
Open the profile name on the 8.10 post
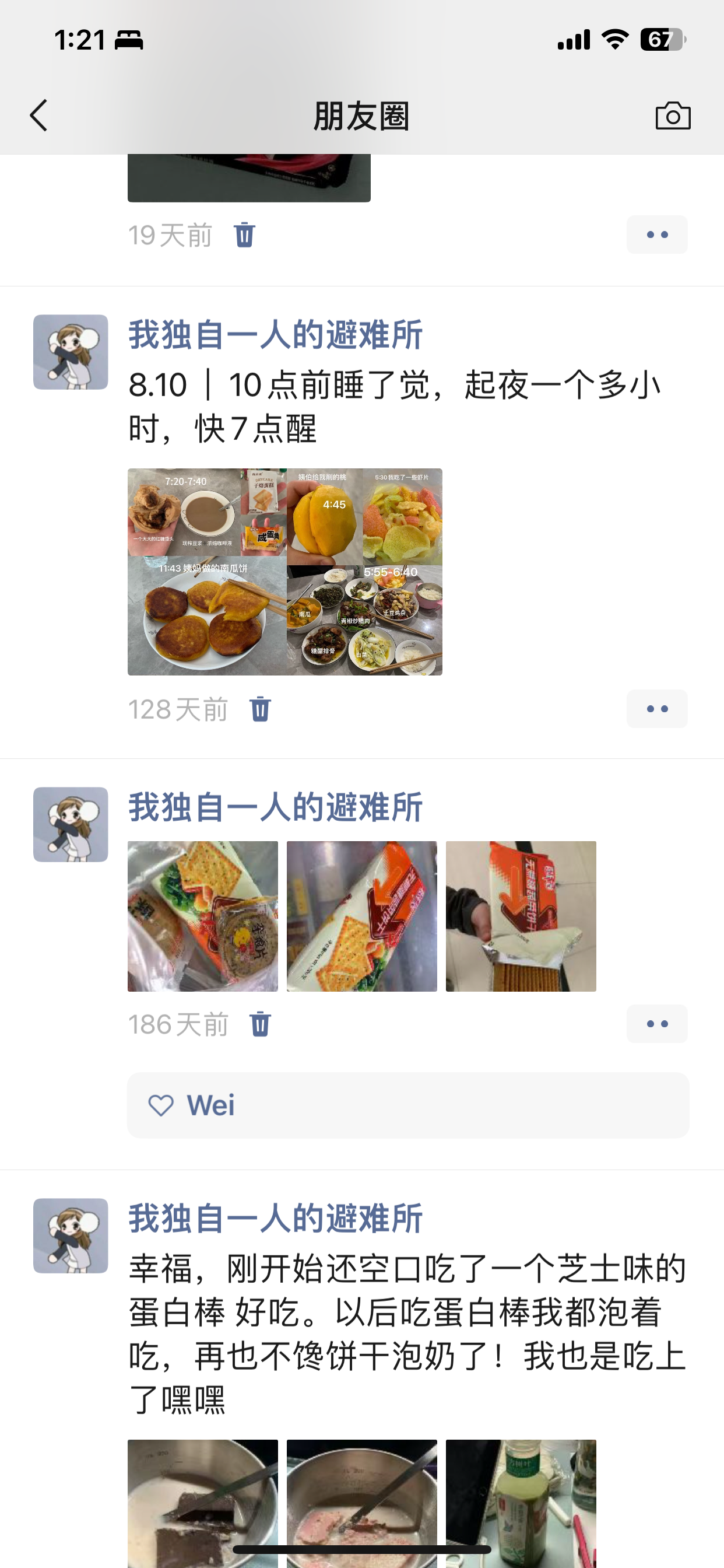(x=275, y=335)
